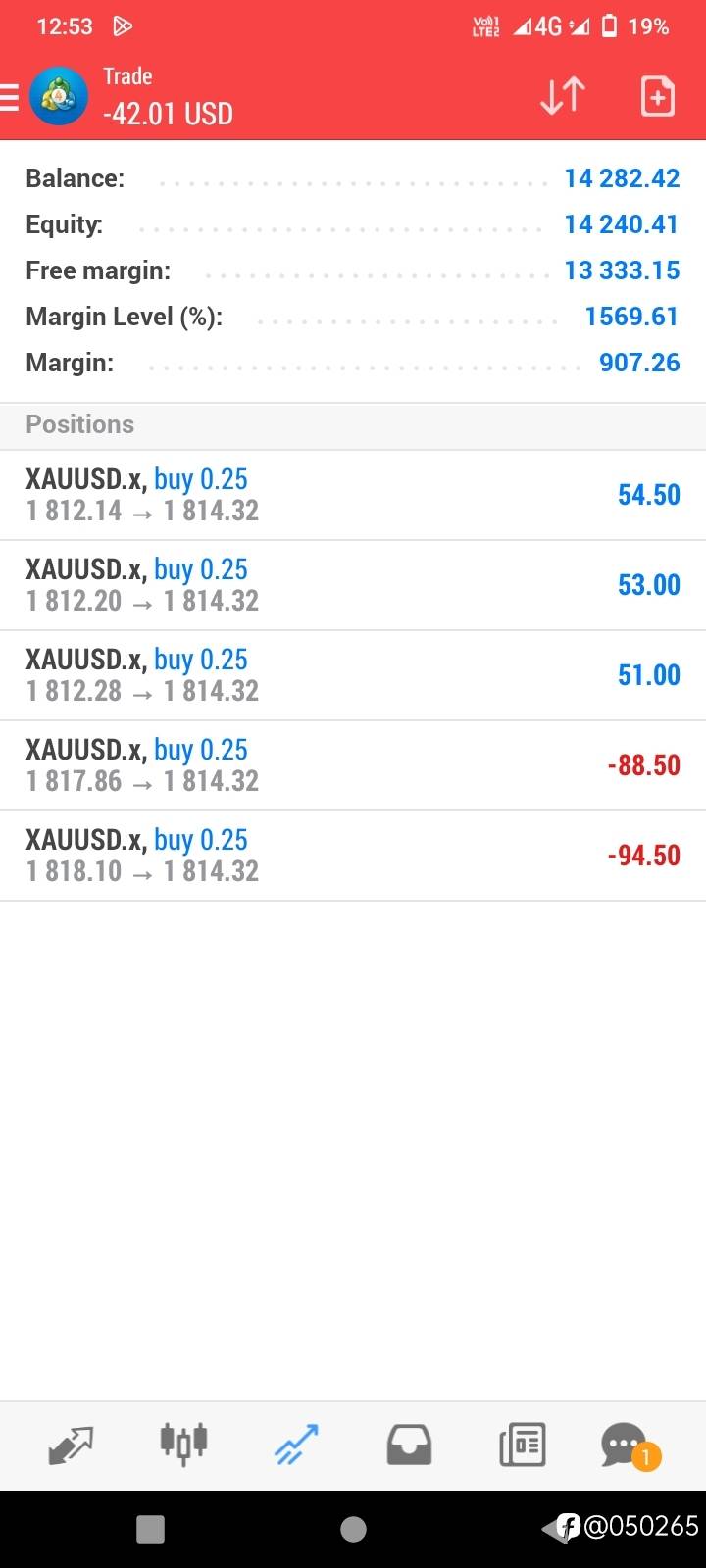This screenshot has height=1568, width=706.
Task: Open the XAUUSD.x position losing -88.50
Action: (353, 765)
